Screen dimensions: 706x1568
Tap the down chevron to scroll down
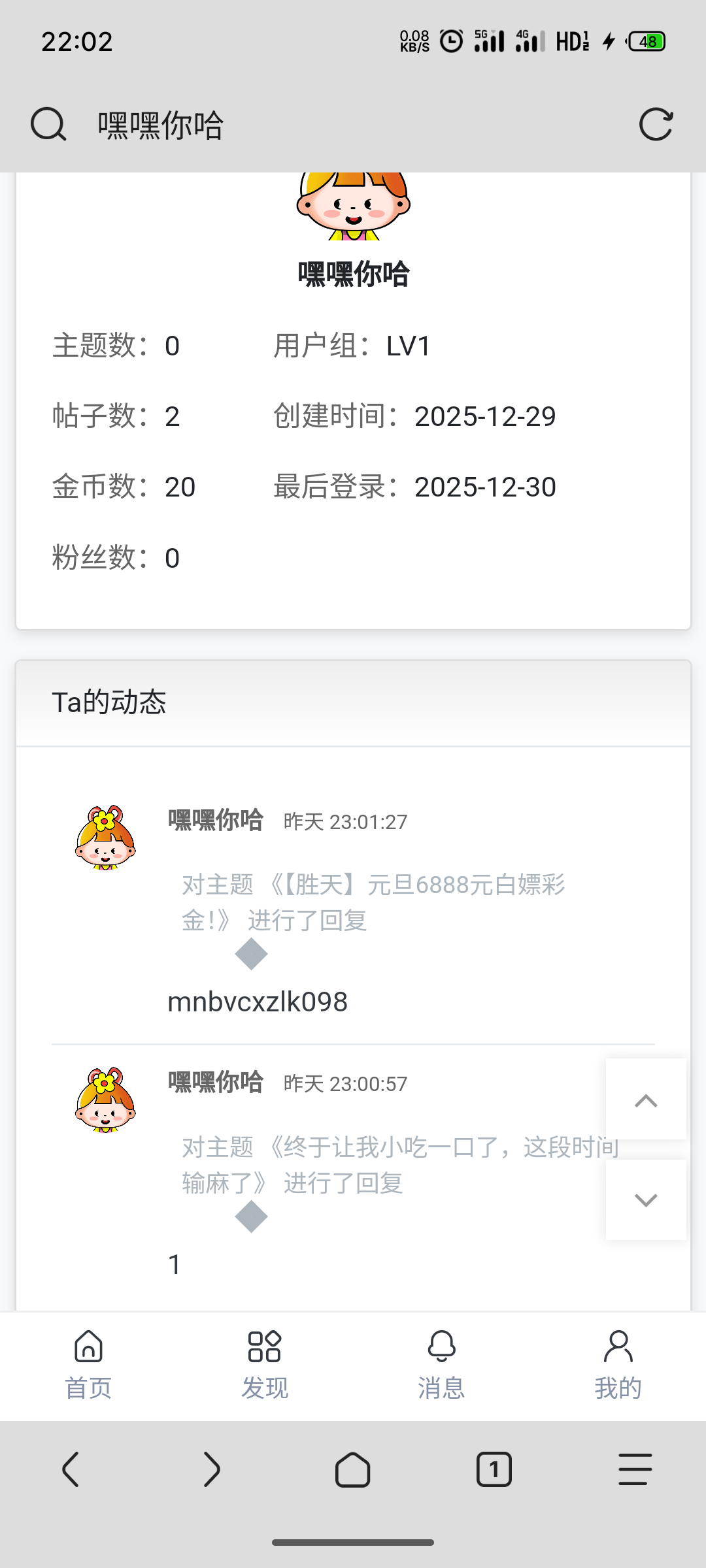click(x=646, y=1200)
